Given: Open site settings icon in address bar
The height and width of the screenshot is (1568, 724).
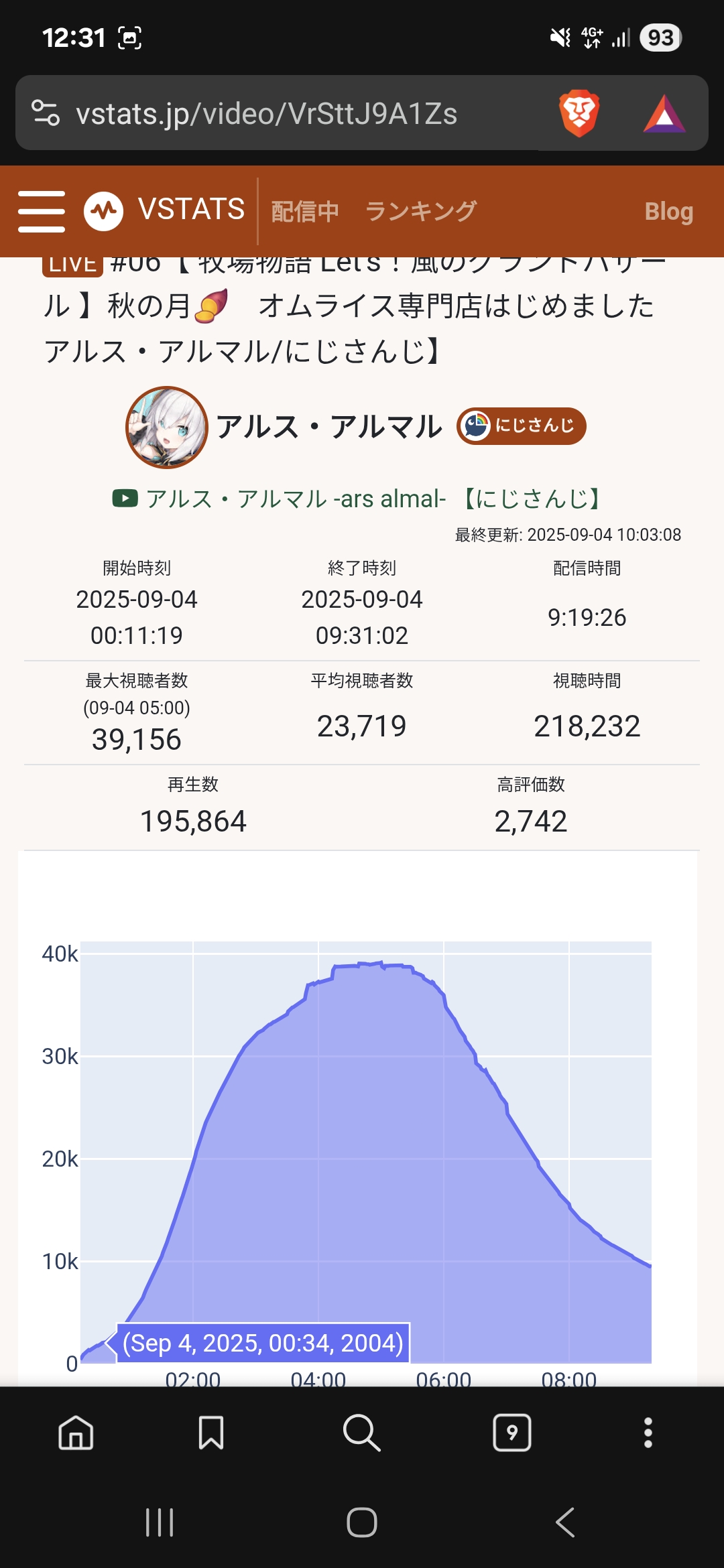Looking at the screenshot, I should tap(46, 113).
